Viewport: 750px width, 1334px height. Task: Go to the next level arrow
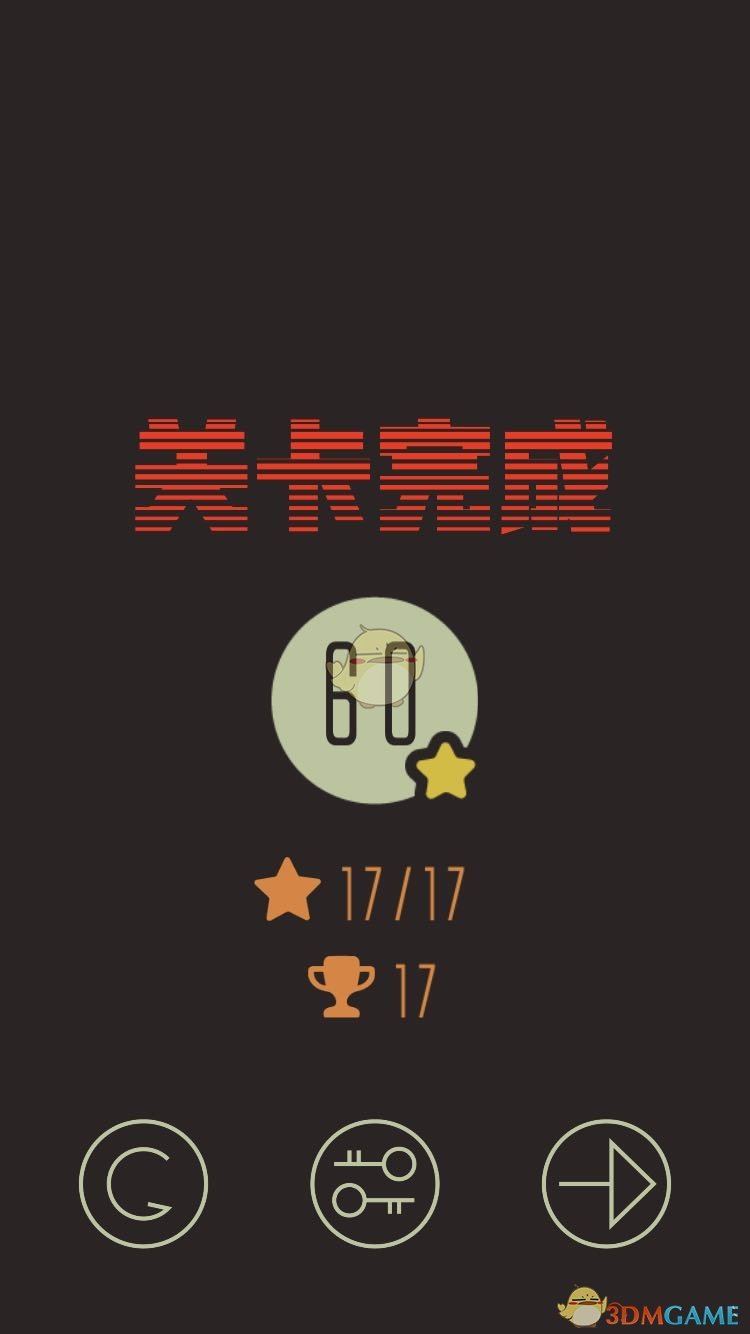click(x=606, y=1184)
